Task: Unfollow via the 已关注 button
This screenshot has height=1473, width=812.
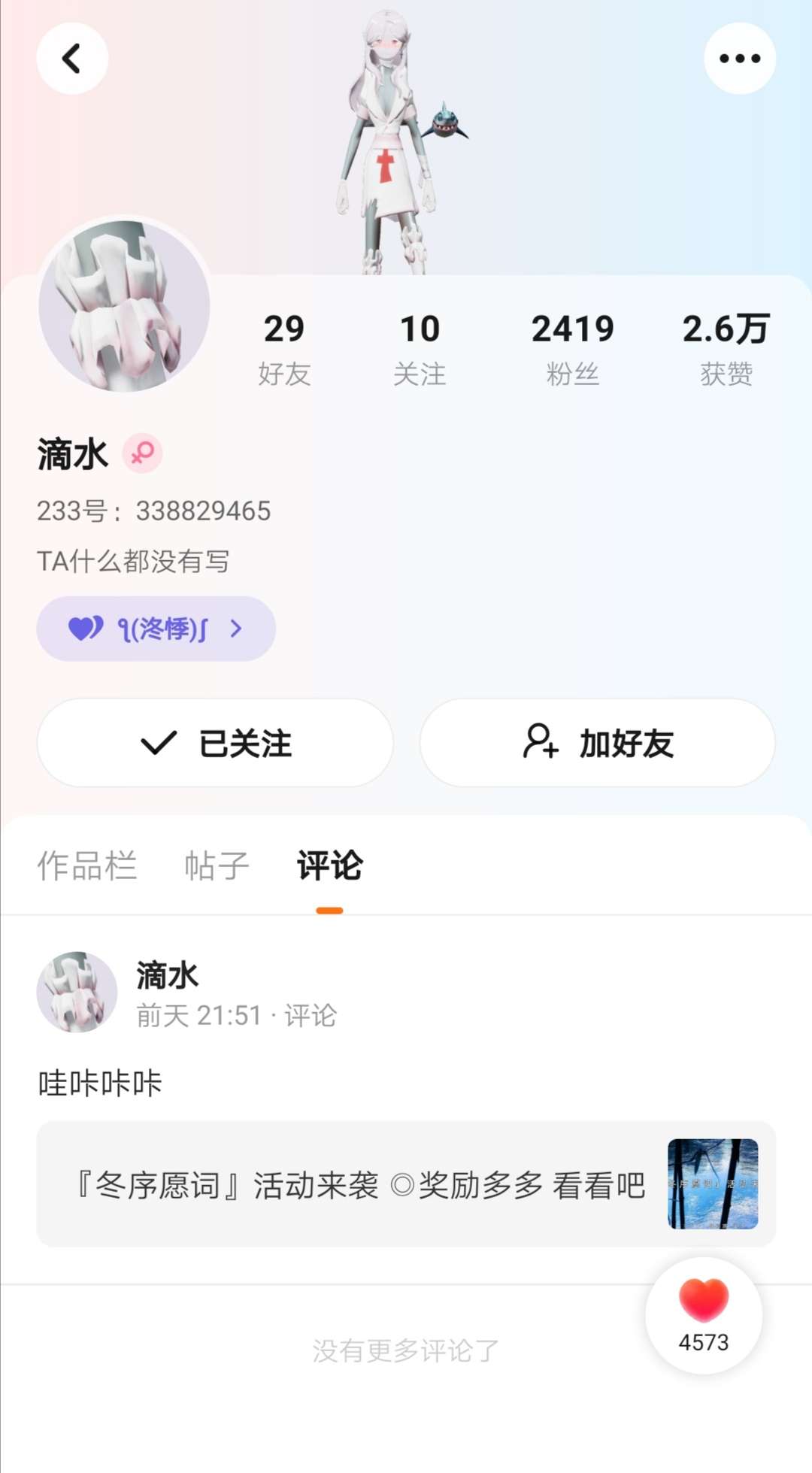Action: tap(215, 743)
